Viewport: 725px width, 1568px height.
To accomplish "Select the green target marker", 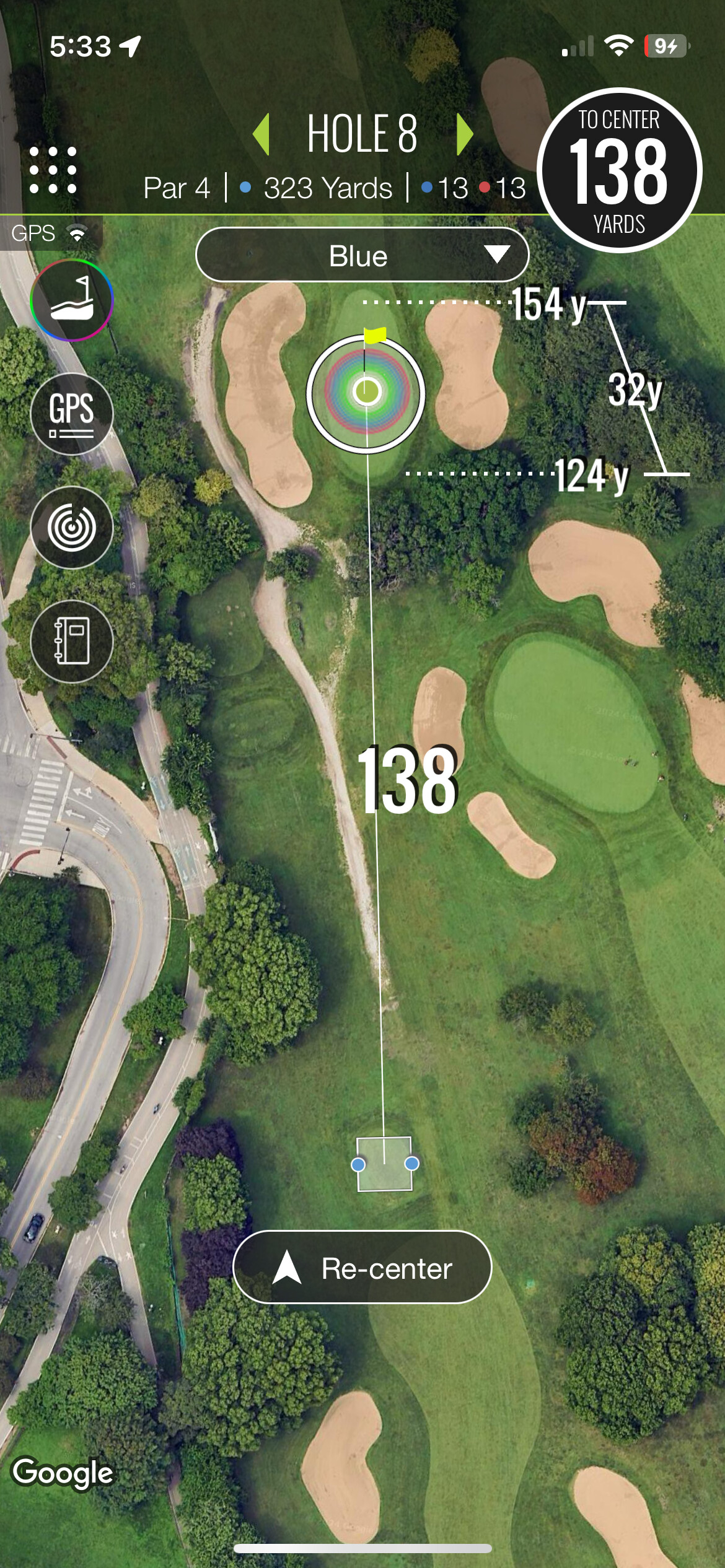I will [x=366, y=391].
